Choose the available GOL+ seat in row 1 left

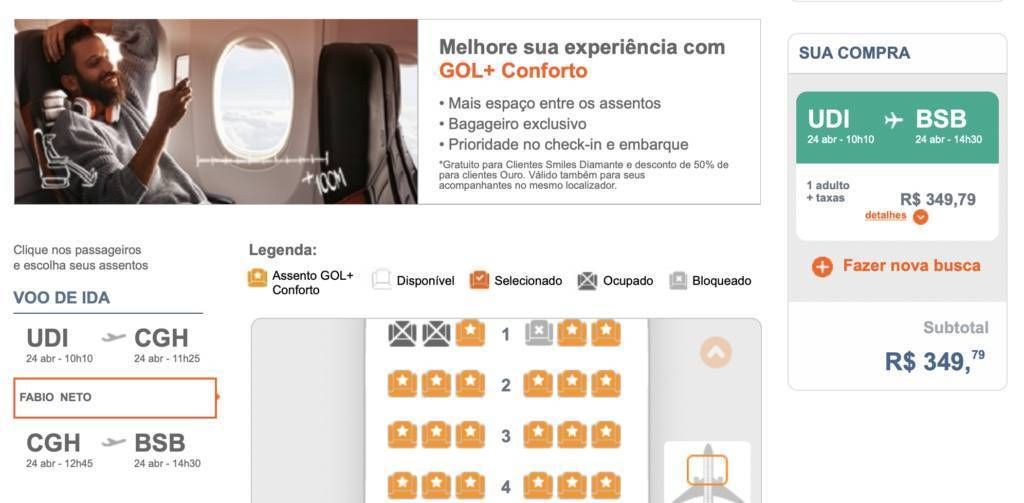[x=470, y=333]
